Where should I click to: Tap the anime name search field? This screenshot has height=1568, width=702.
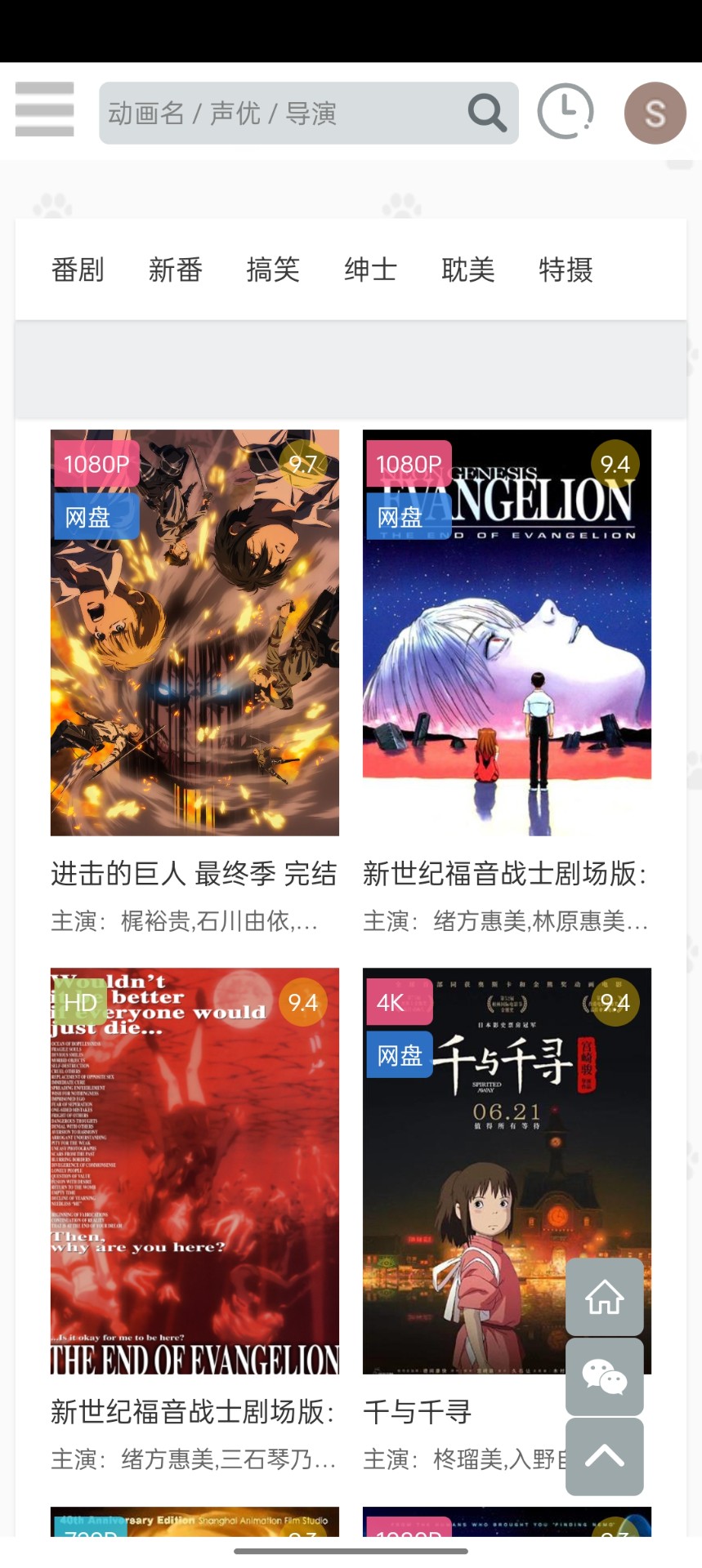[278, 114]
